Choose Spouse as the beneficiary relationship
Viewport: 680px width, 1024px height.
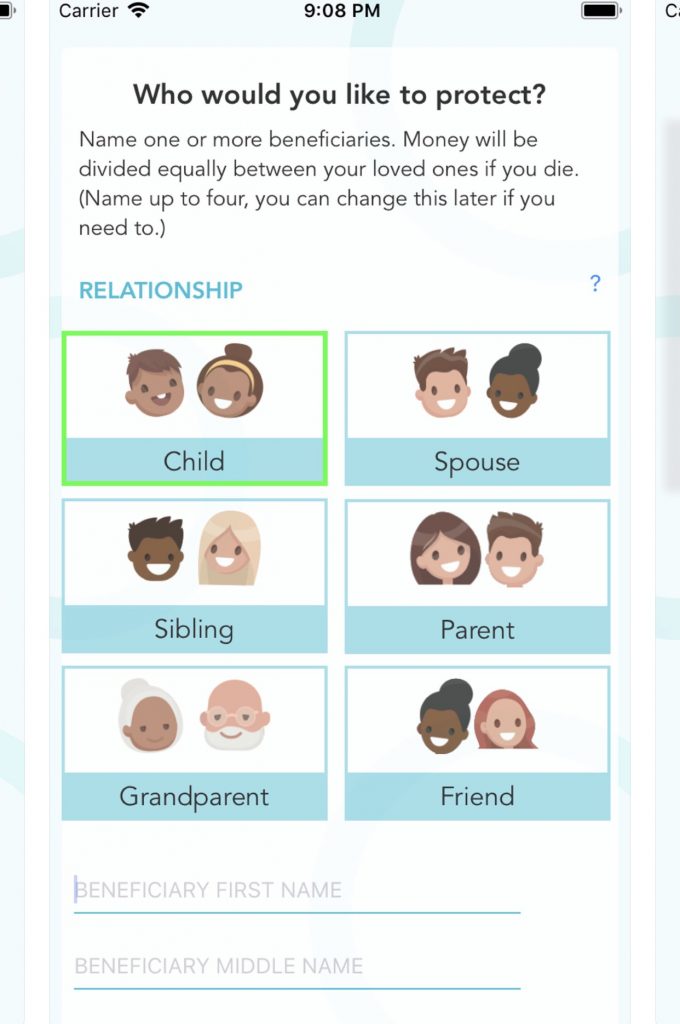coord(477,408)
